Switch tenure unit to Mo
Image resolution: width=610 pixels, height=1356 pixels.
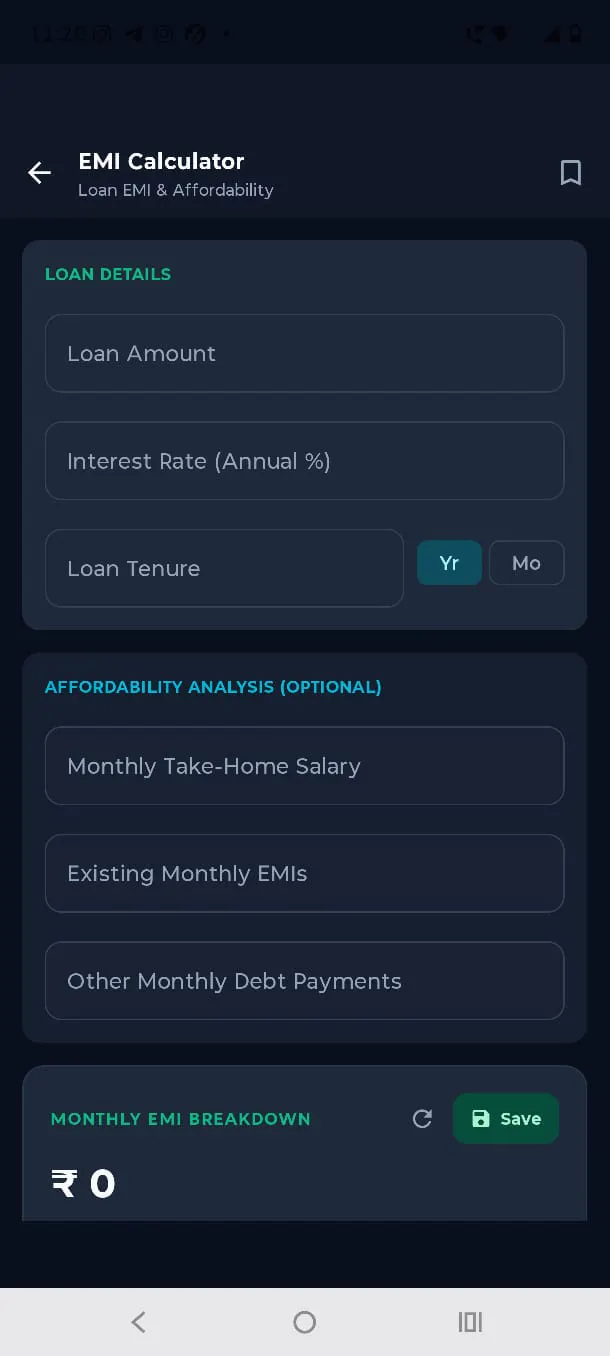coord(526,563)
